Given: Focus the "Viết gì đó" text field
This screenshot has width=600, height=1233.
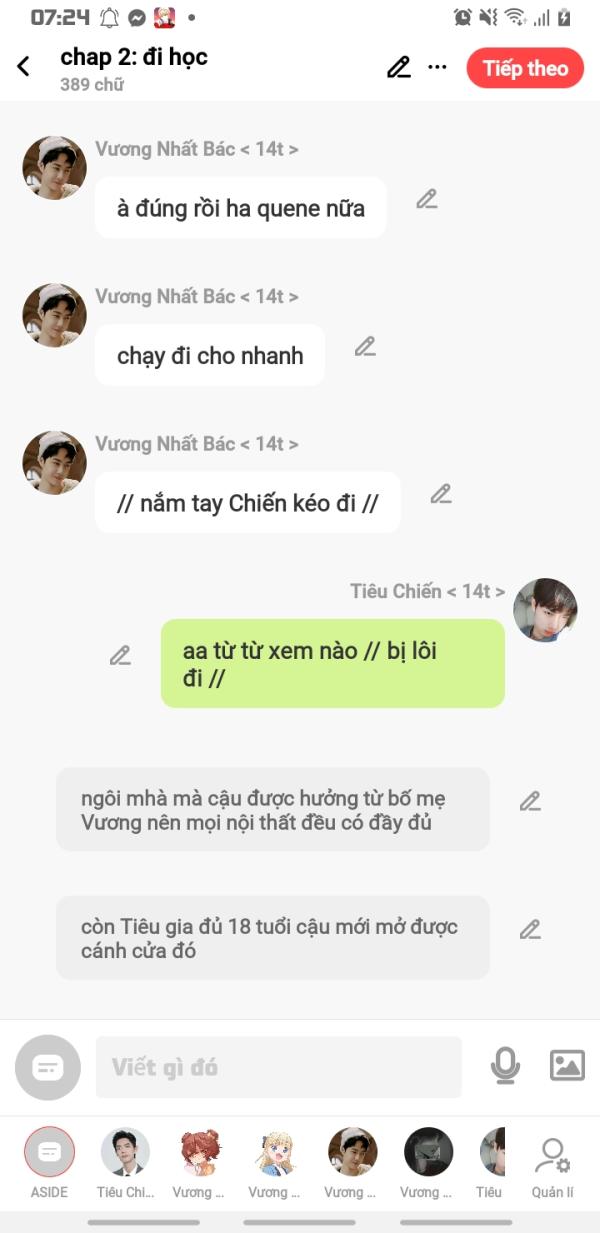Looking at the screenshot, I should point(279,1067).
